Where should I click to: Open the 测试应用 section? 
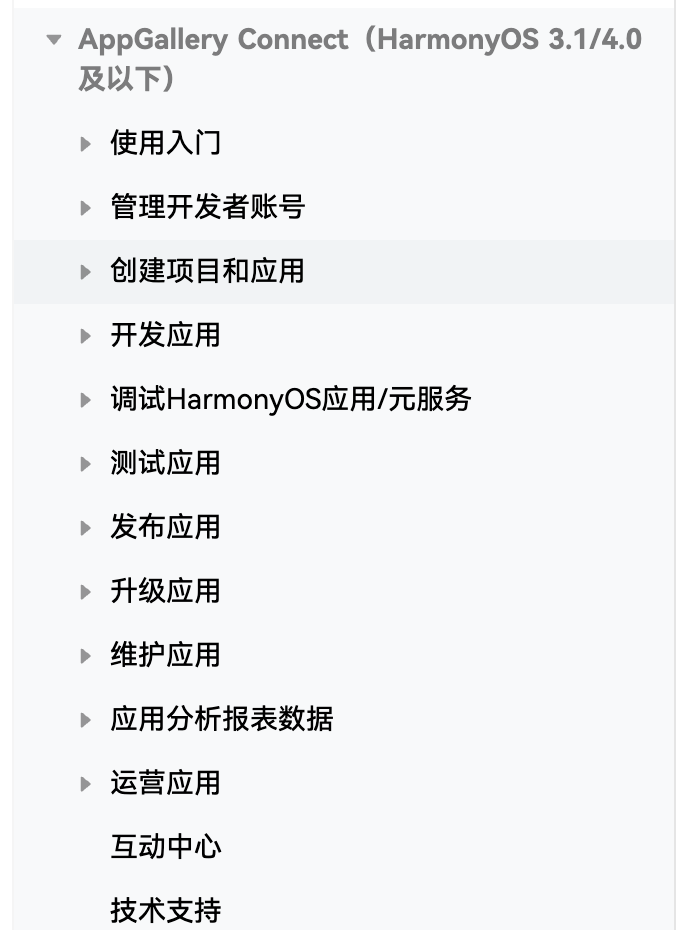86,464
